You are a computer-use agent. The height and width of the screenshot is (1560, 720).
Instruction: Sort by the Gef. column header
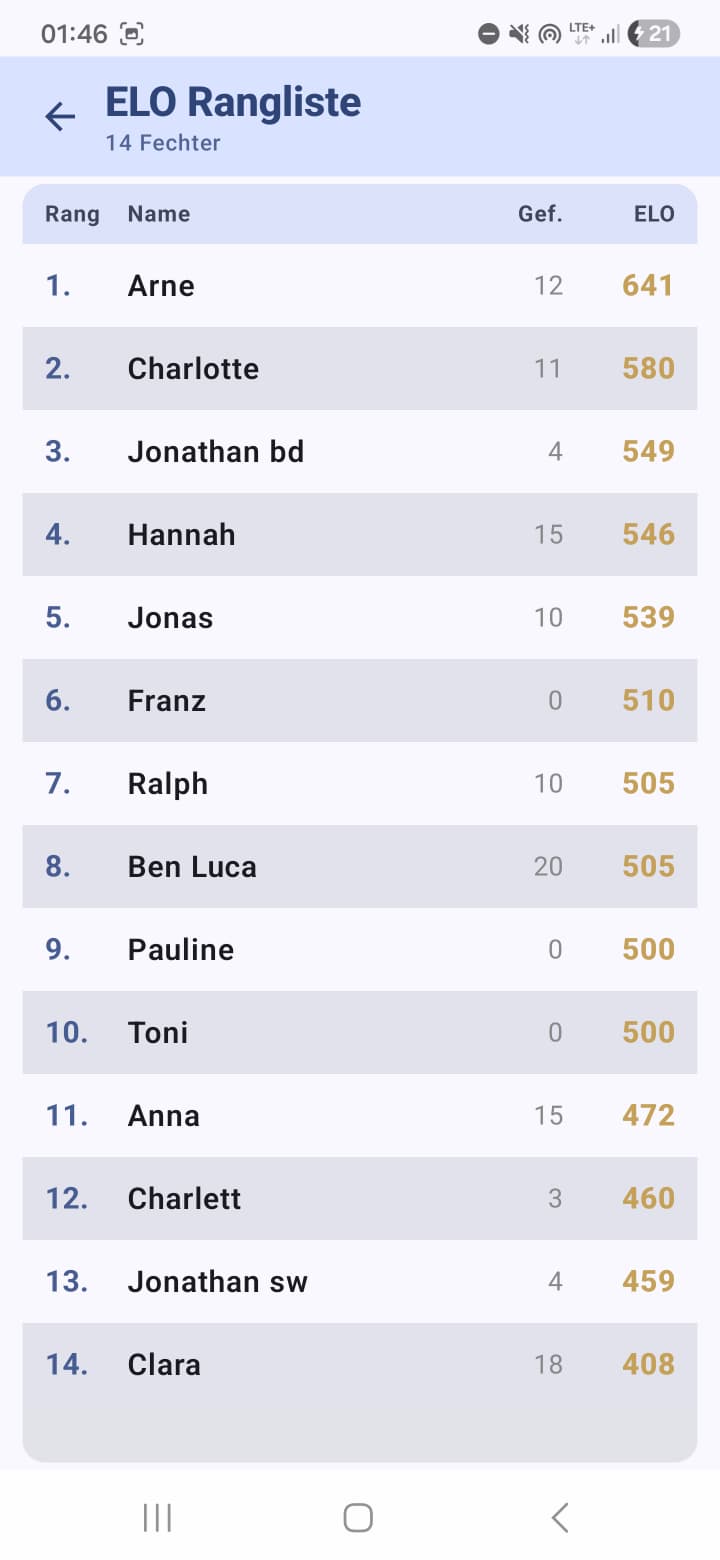pyautogui.click(x=540, y=213)
